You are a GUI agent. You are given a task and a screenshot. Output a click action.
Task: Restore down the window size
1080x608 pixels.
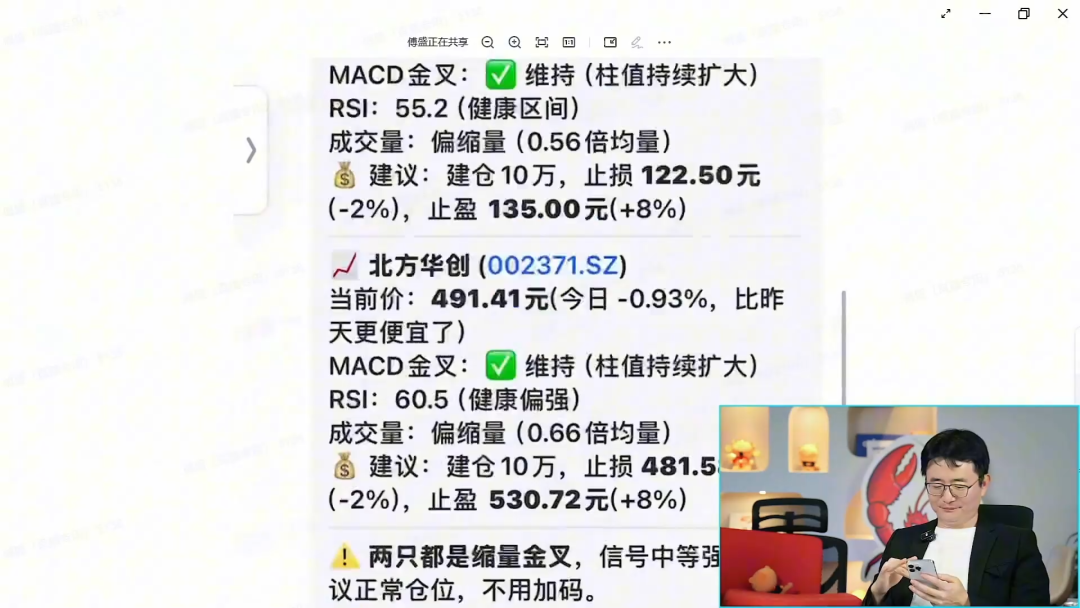[1024, 13]
